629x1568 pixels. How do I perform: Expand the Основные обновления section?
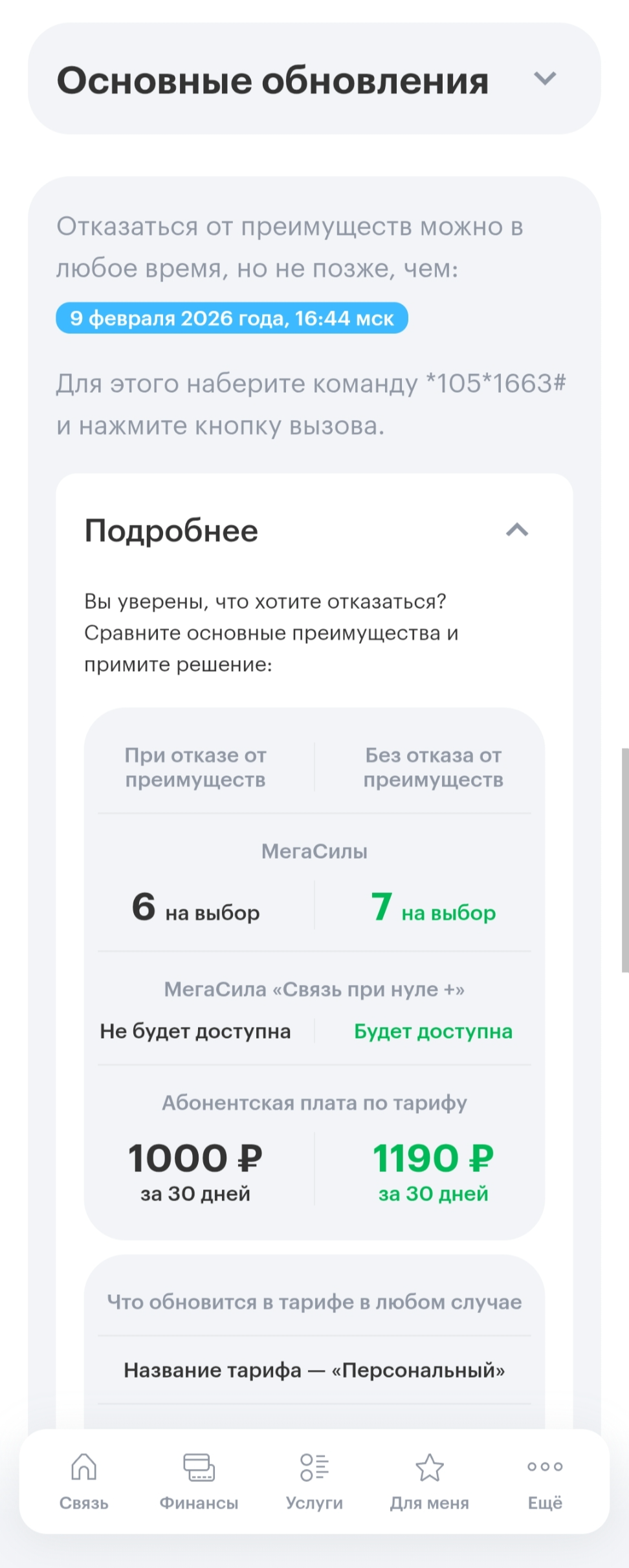pos(545,79)
